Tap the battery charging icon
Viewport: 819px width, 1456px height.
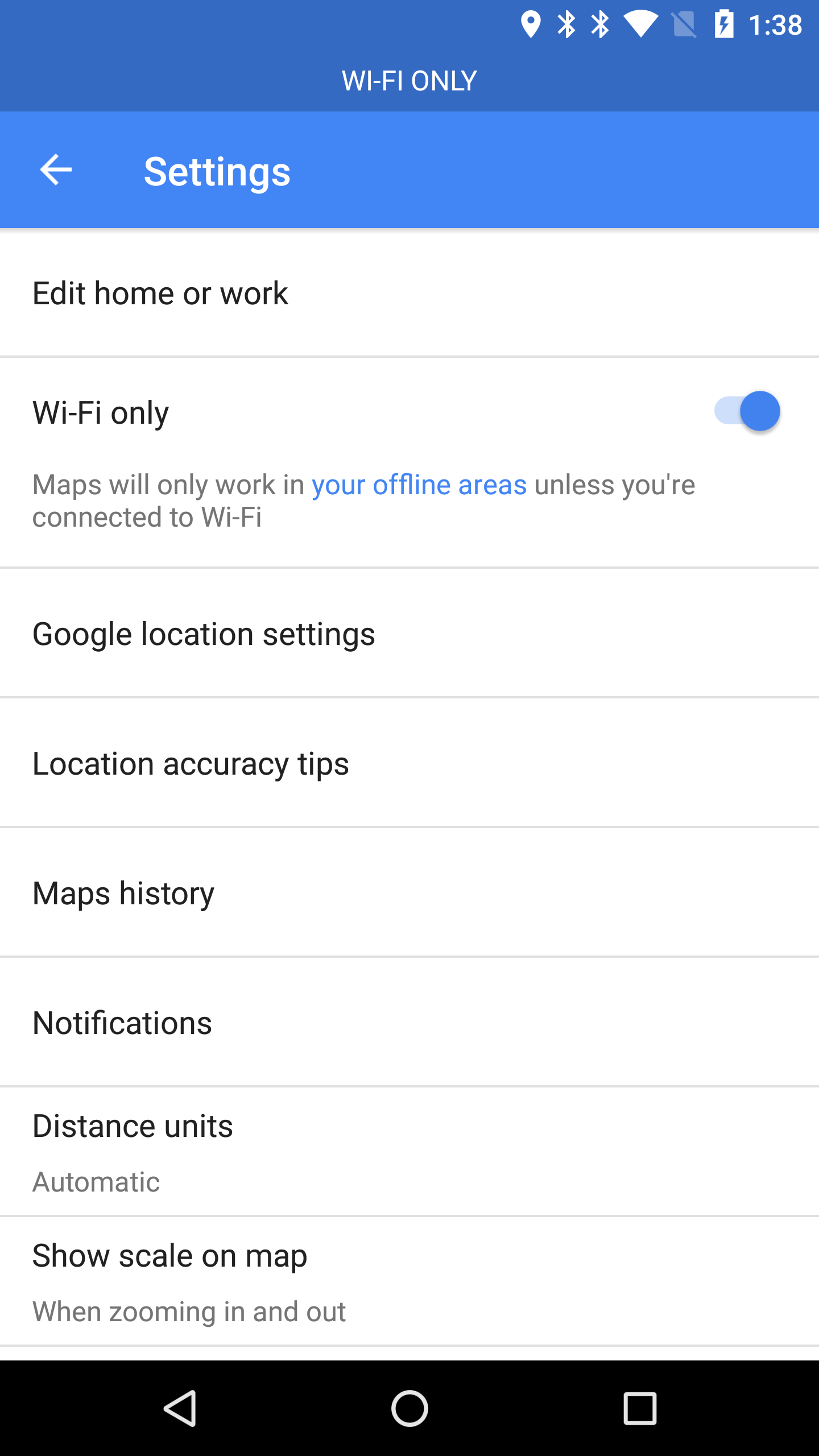pos(723,24)
